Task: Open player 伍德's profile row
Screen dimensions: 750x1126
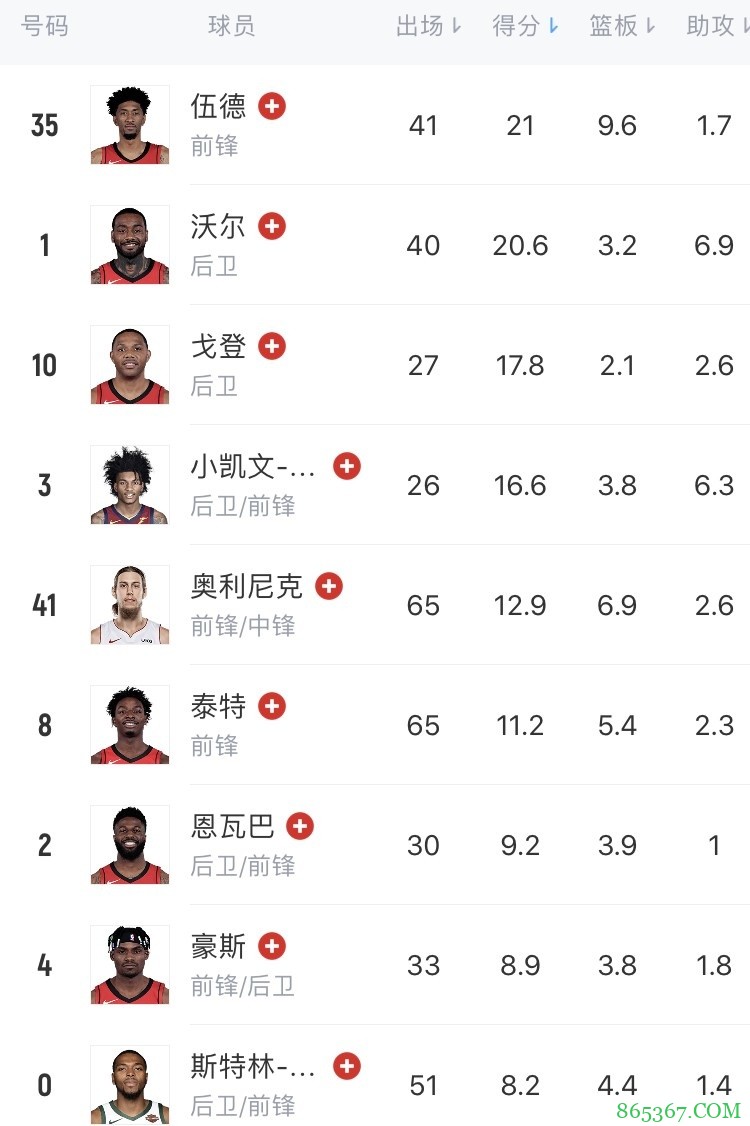Action: [x=218, y=107]
